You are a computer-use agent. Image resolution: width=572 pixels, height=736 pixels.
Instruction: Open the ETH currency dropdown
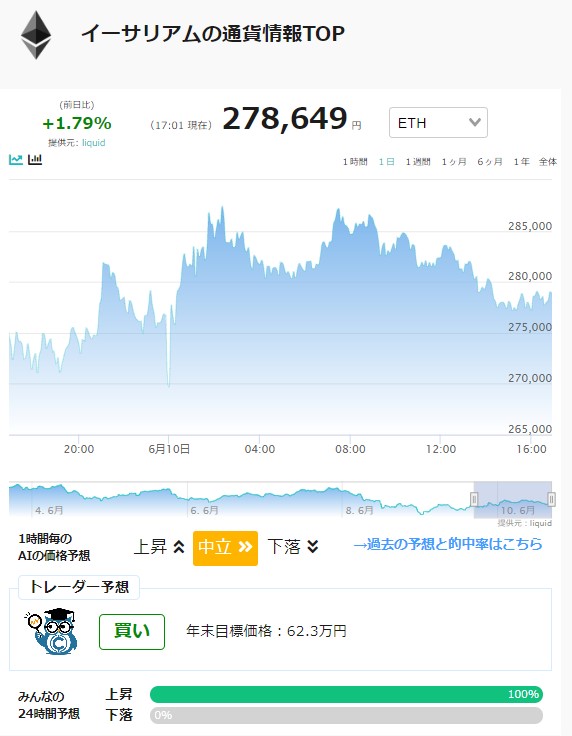438,123
